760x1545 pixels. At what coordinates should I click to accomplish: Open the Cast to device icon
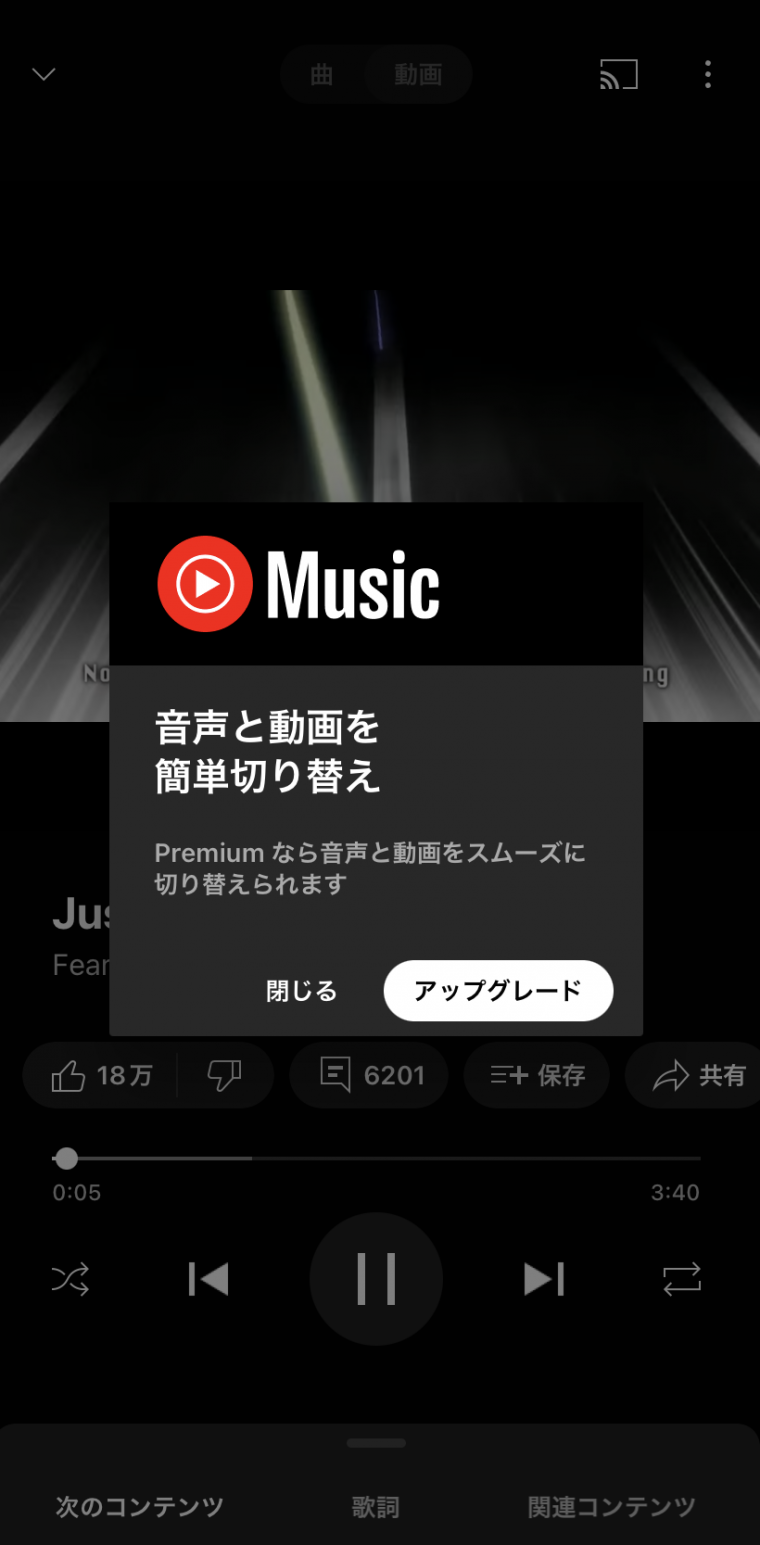[x=618, y=74]
